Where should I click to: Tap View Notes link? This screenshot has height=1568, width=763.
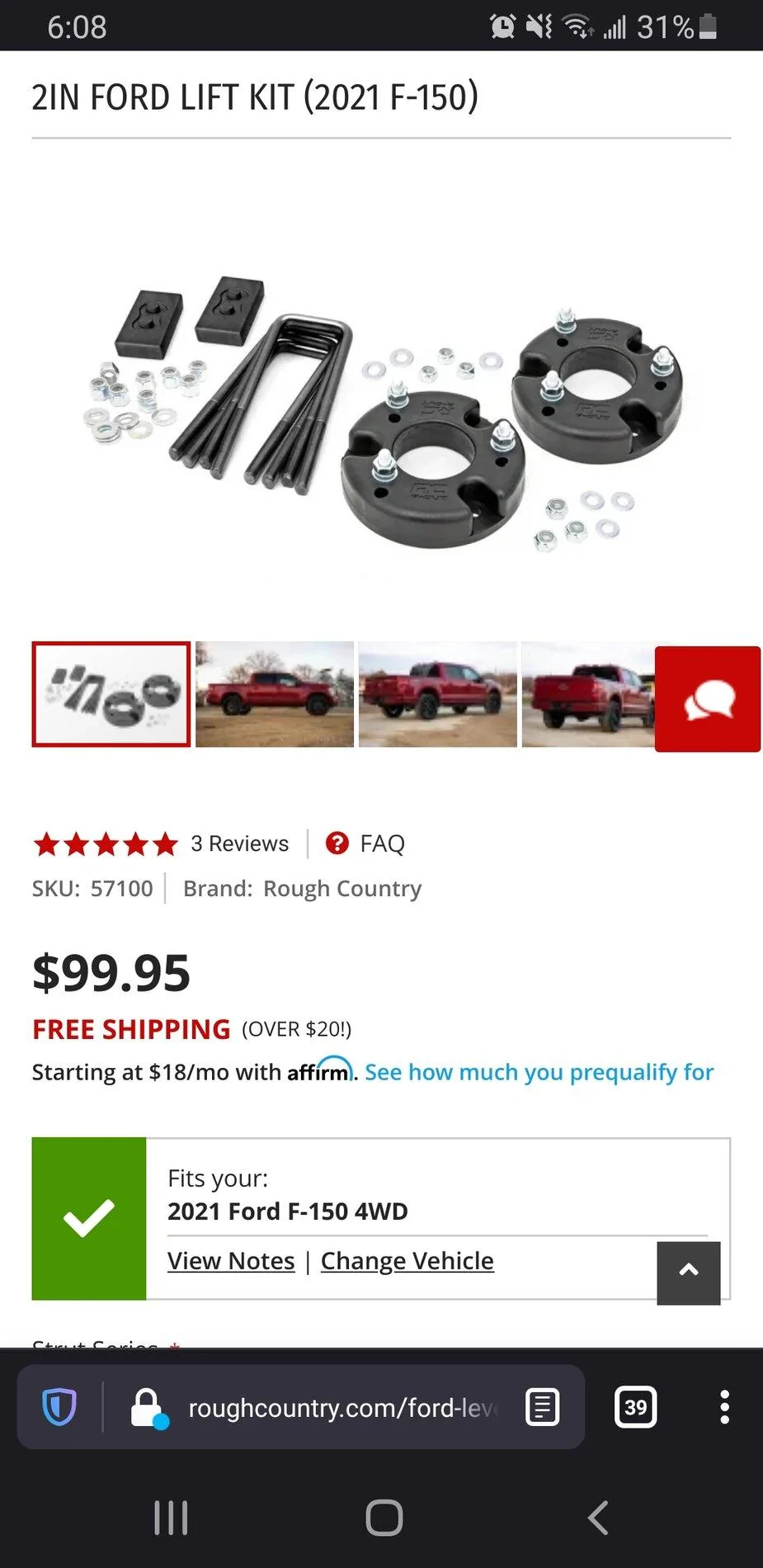231,1261
